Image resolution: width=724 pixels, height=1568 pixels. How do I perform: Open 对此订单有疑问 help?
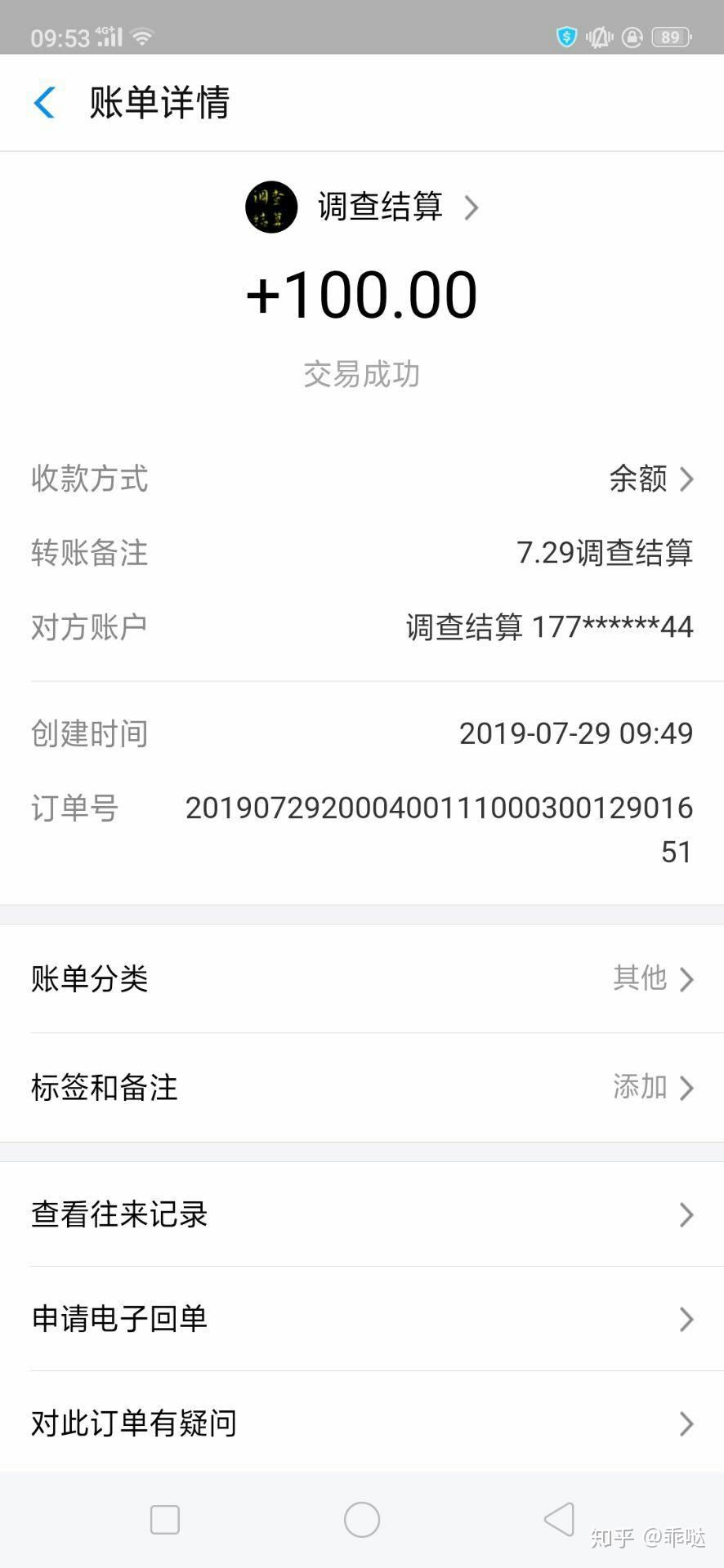coord(362,1423)
